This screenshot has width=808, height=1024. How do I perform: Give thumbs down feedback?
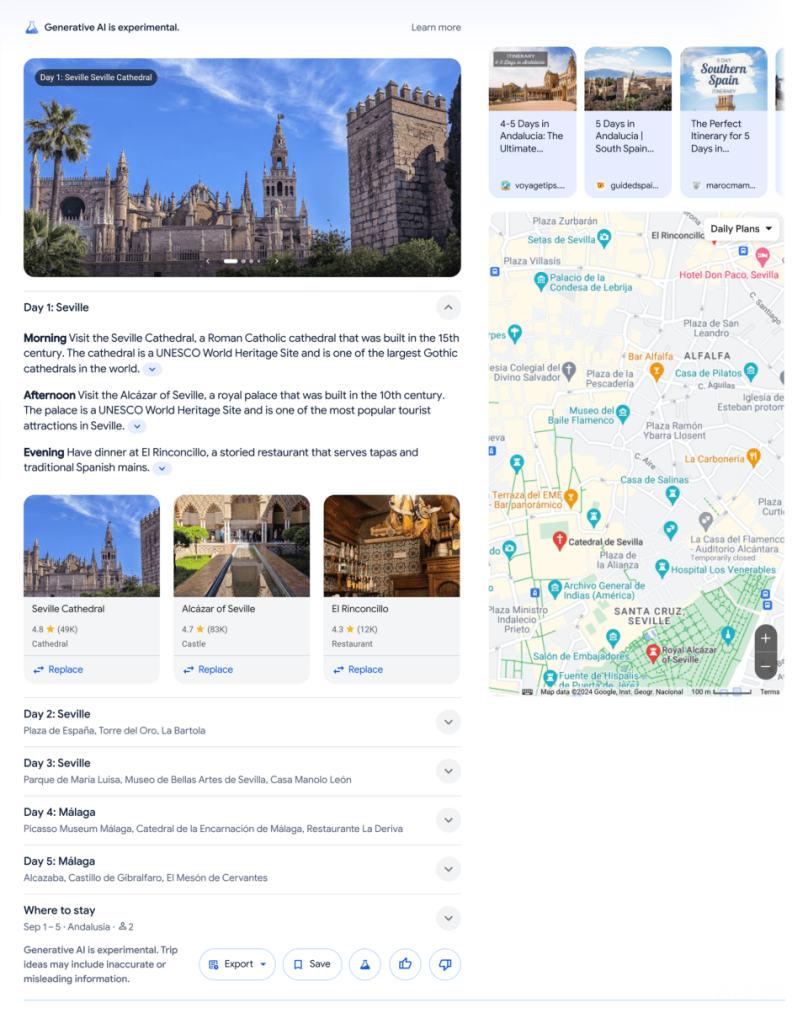point(445,964)
